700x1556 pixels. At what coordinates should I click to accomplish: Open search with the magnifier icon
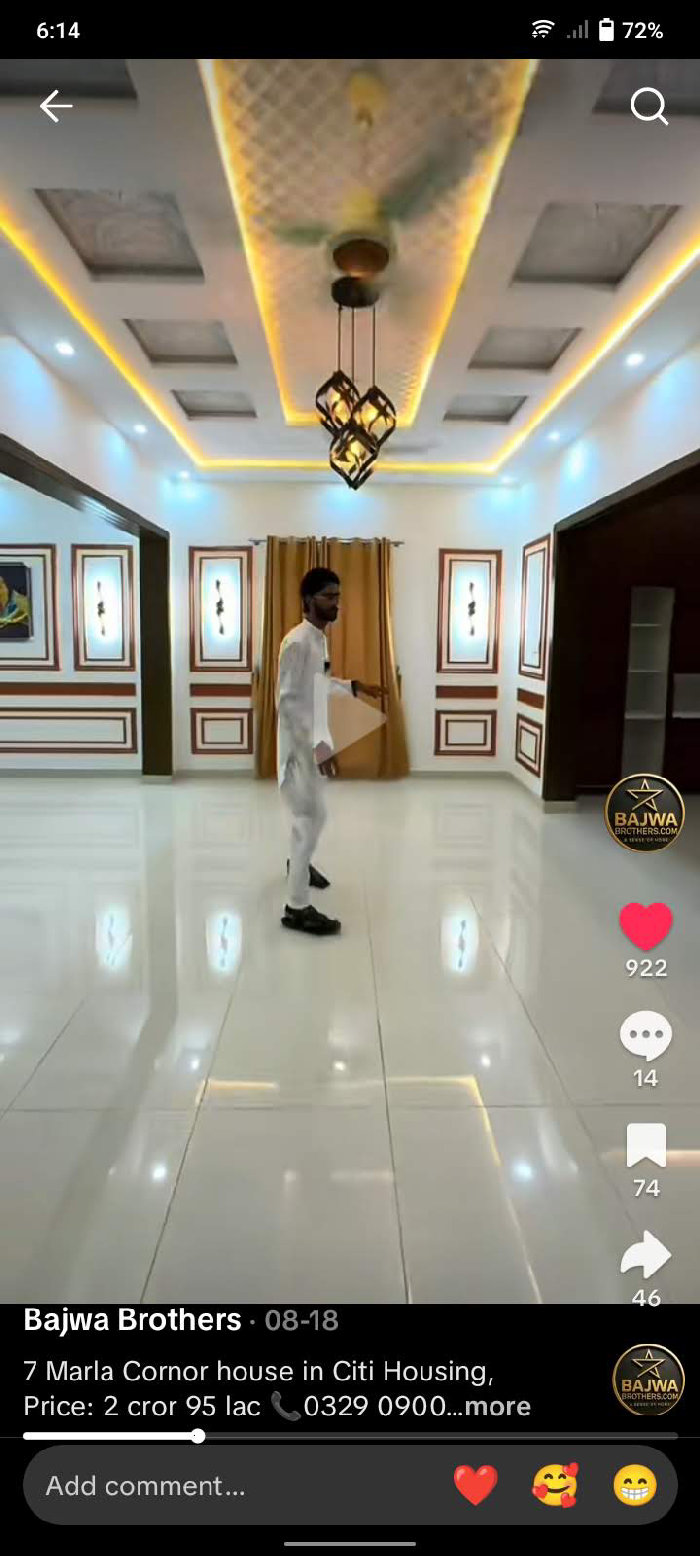648,106
